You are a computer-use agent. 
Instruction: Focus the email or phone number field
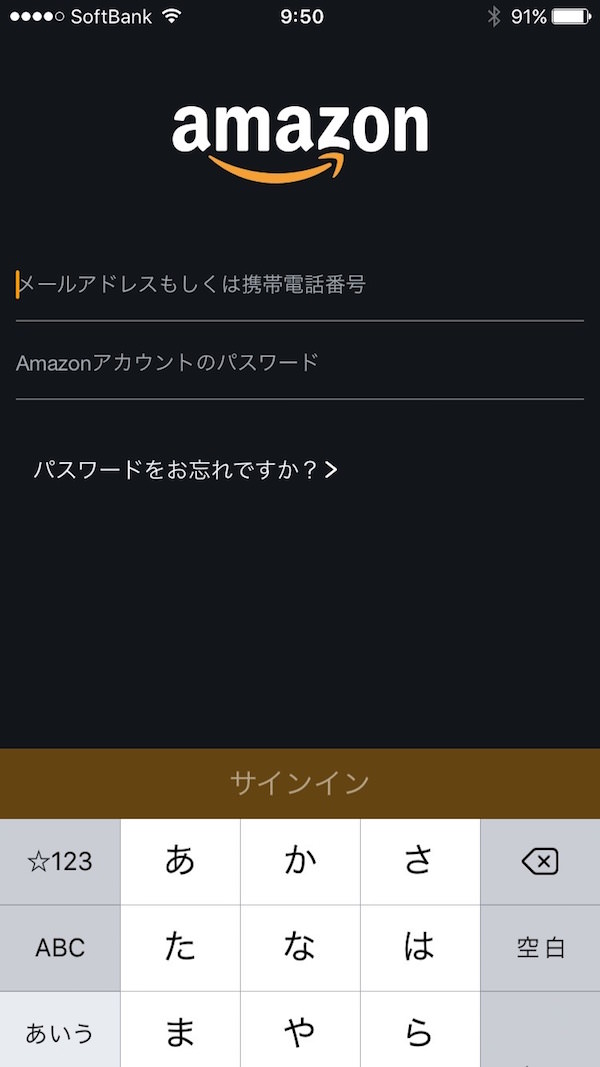click(300, 285)
